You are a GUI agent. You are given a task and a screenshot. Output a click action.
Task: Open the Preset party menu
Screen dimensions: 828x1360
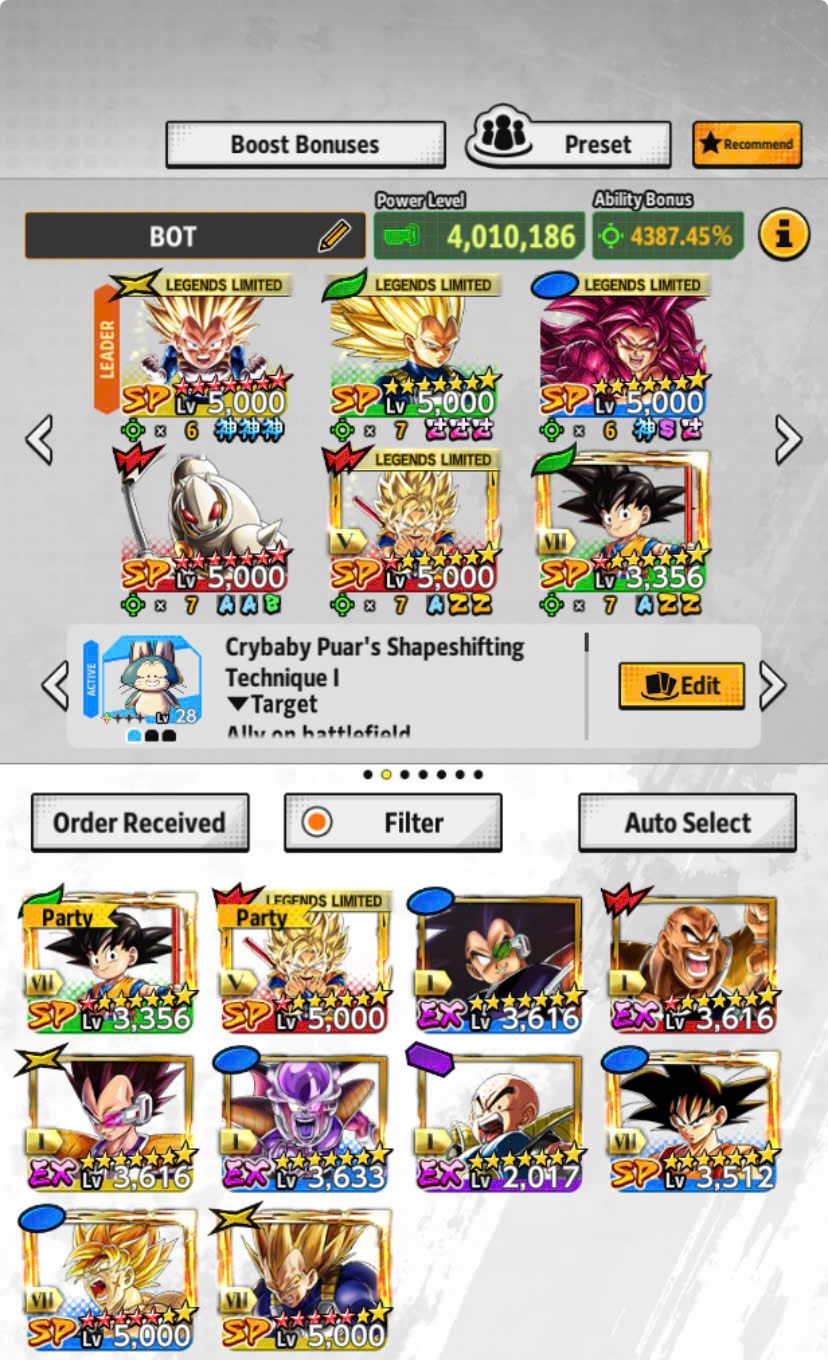tap(570, 144)
